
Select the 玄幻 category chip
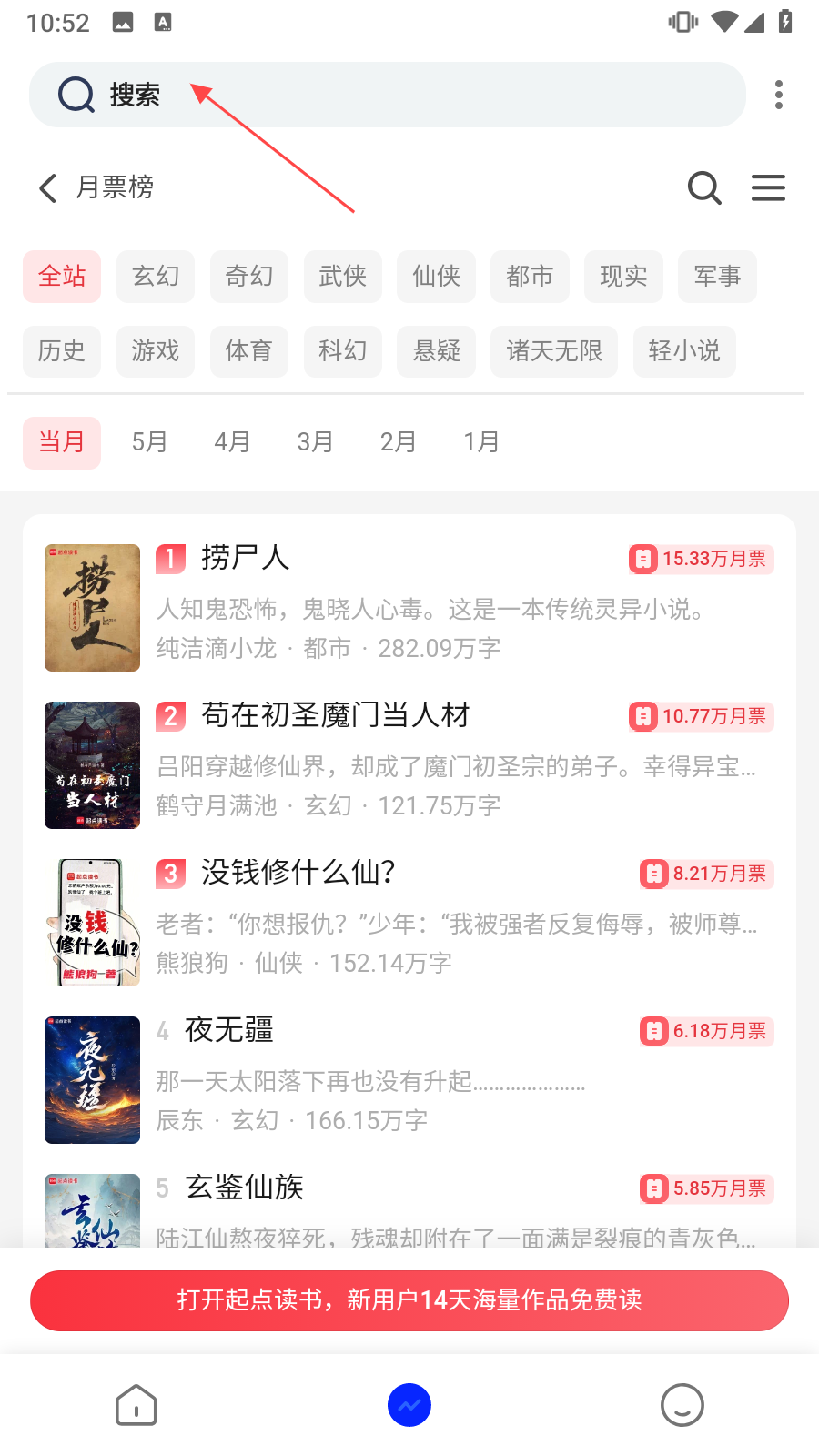(156, 276)
